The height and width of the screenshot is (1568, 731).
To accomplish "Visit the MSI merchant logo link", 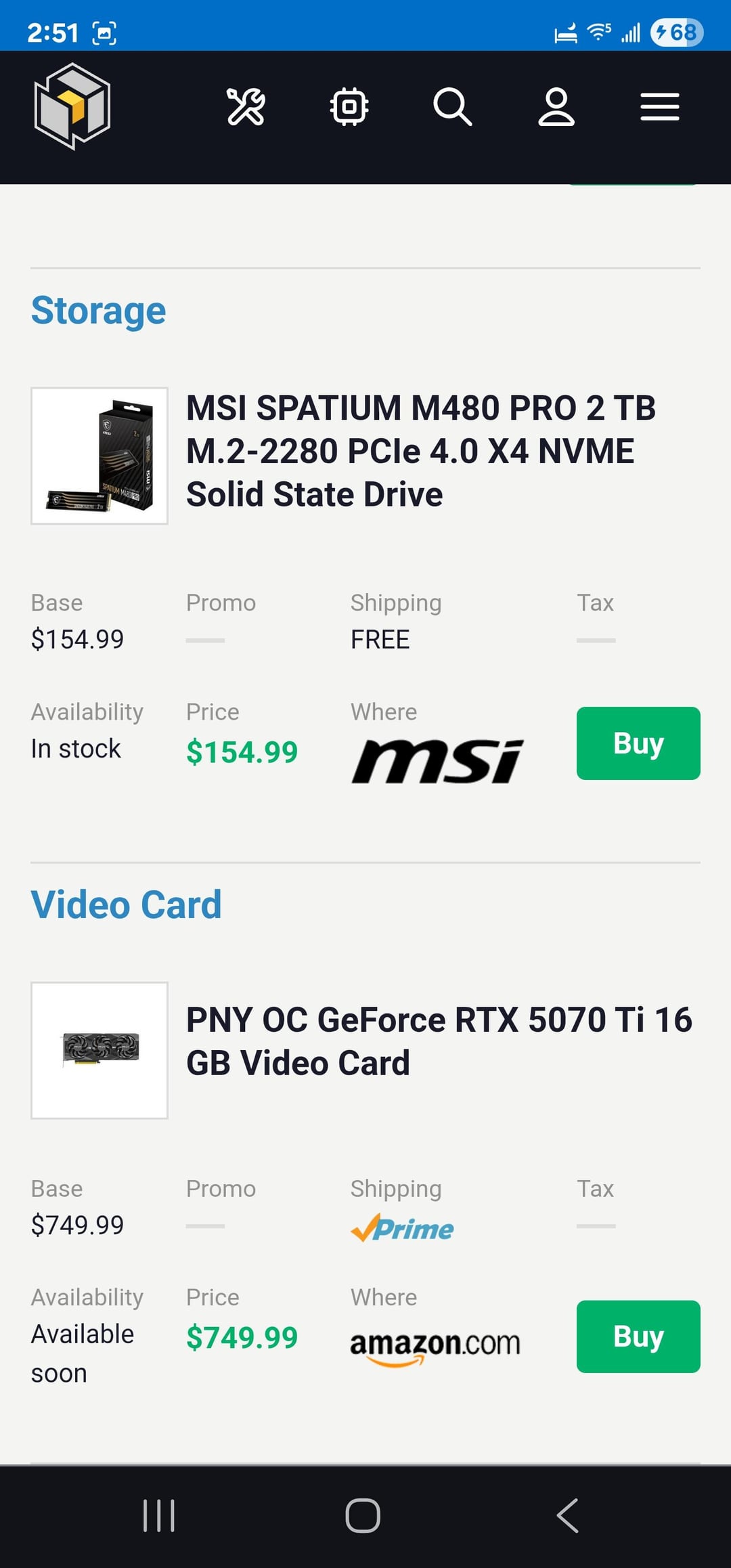I will click(437, 761).
